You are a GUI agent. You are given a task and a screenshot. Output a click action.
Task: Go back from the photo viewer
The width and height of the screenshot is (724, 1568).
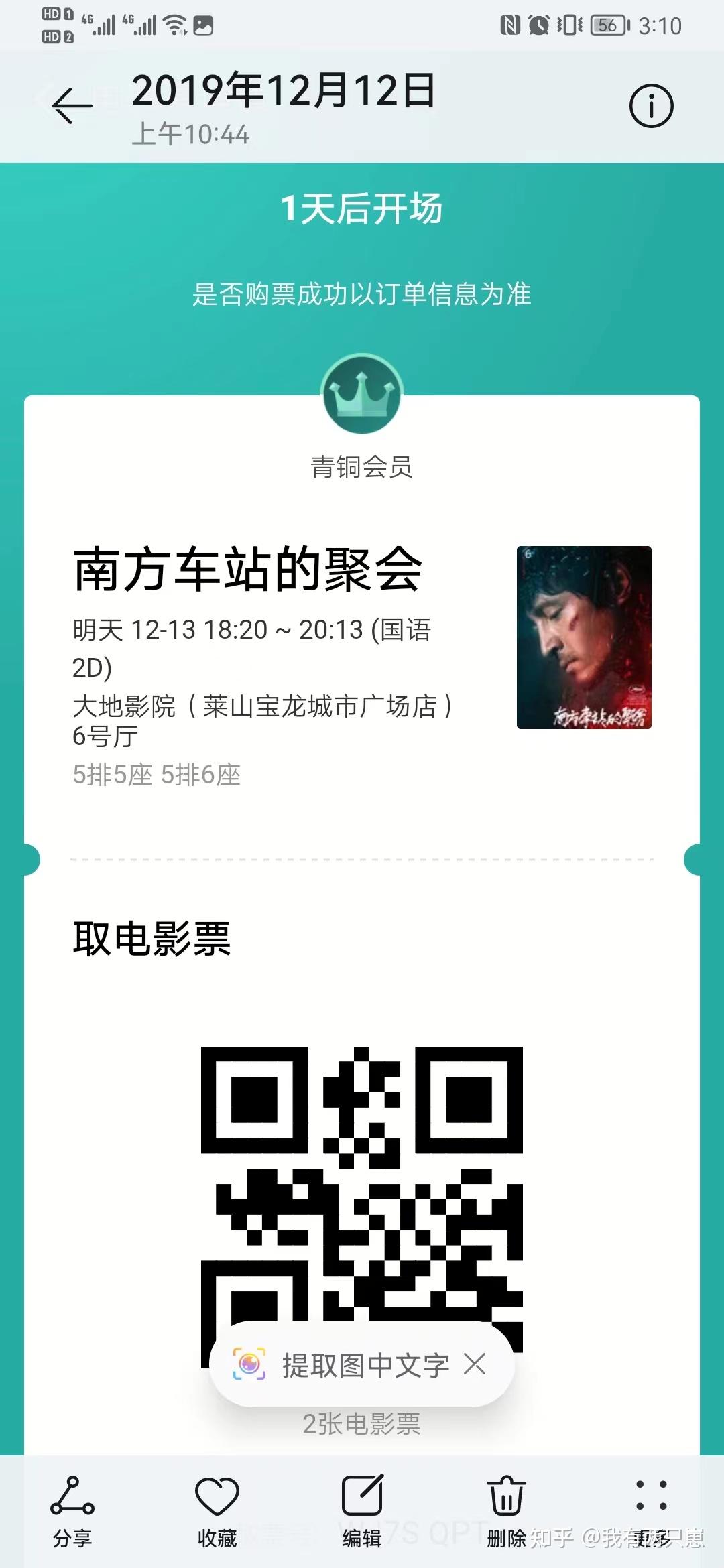[72, 105]
